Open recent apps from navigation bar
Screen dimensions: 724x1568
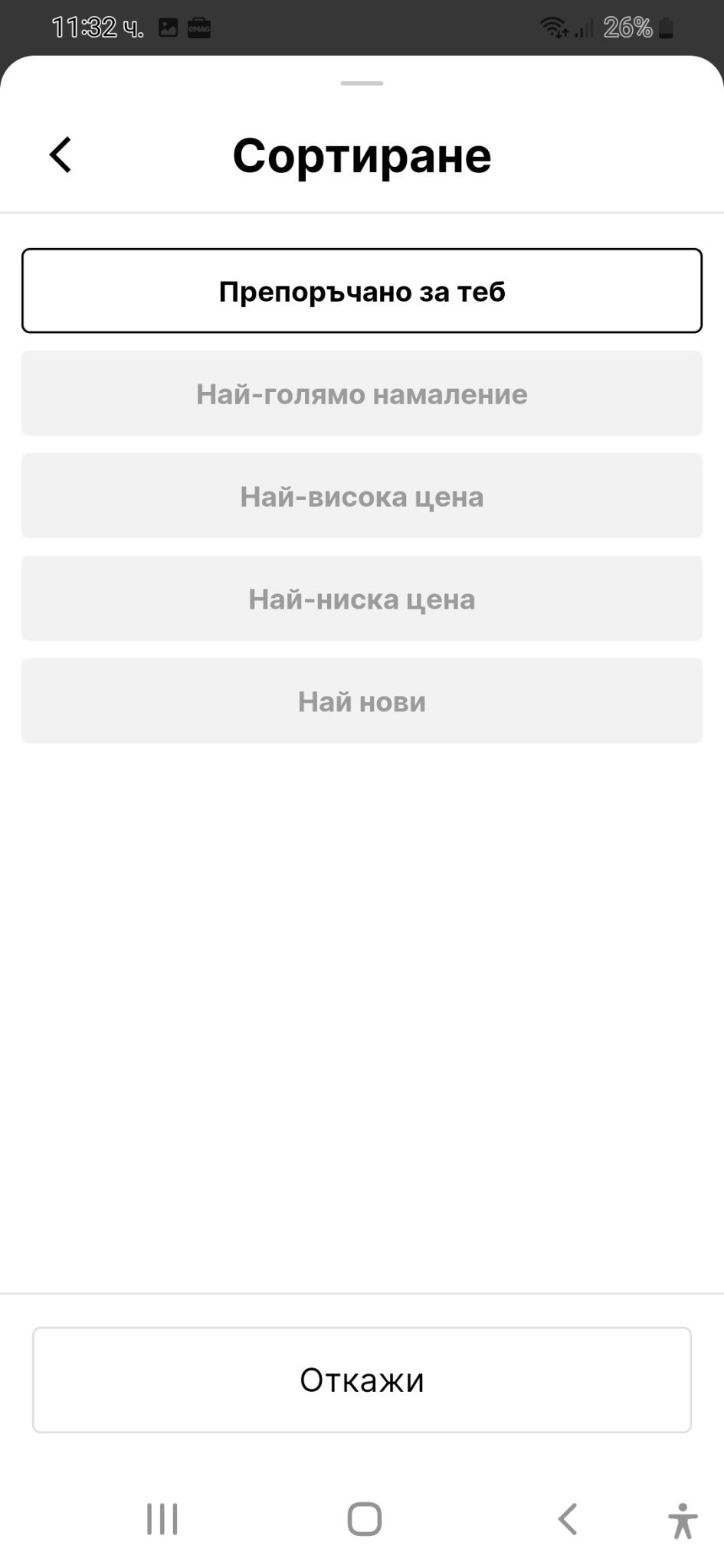click(162, 1519)
